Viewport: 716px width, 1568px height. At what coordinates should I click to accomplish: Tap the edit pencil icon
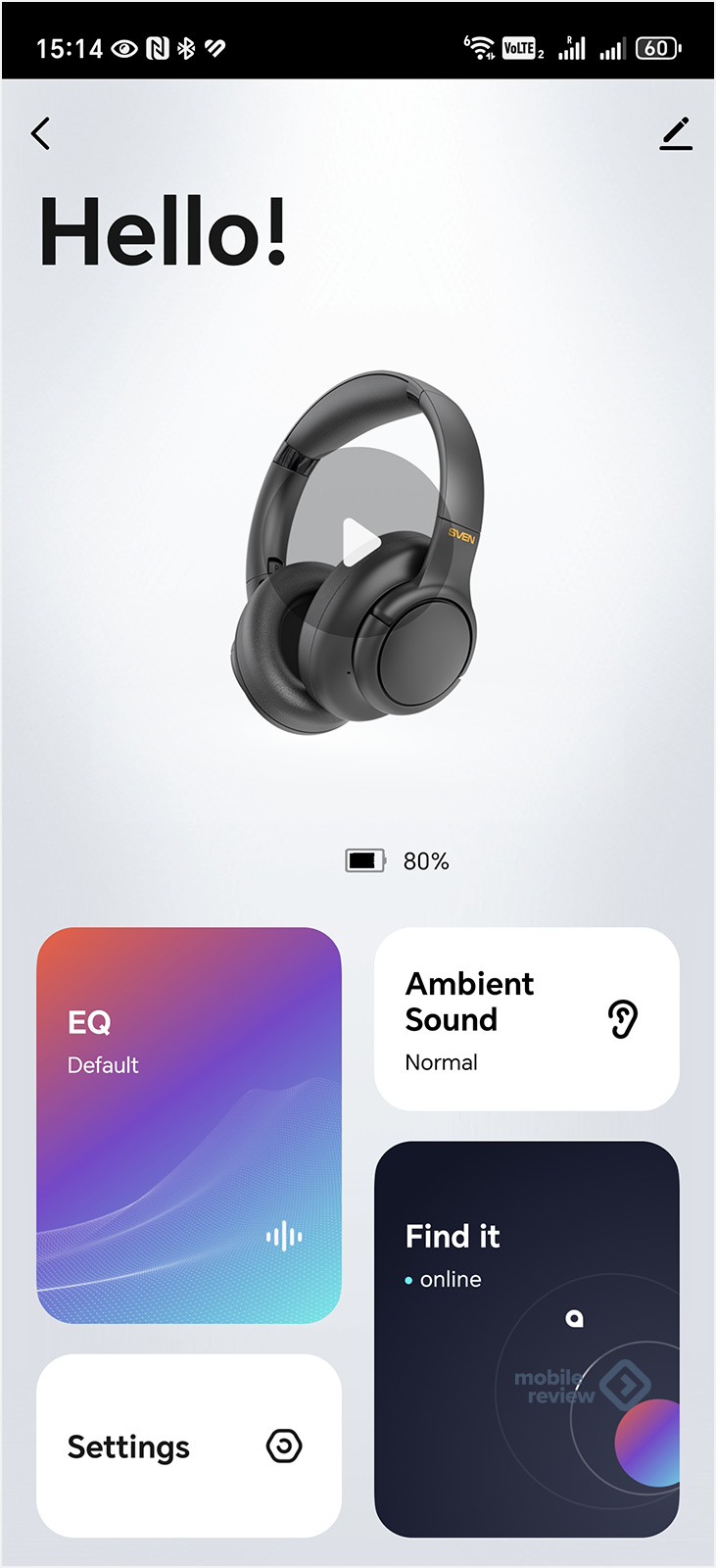tap(676, 134)
